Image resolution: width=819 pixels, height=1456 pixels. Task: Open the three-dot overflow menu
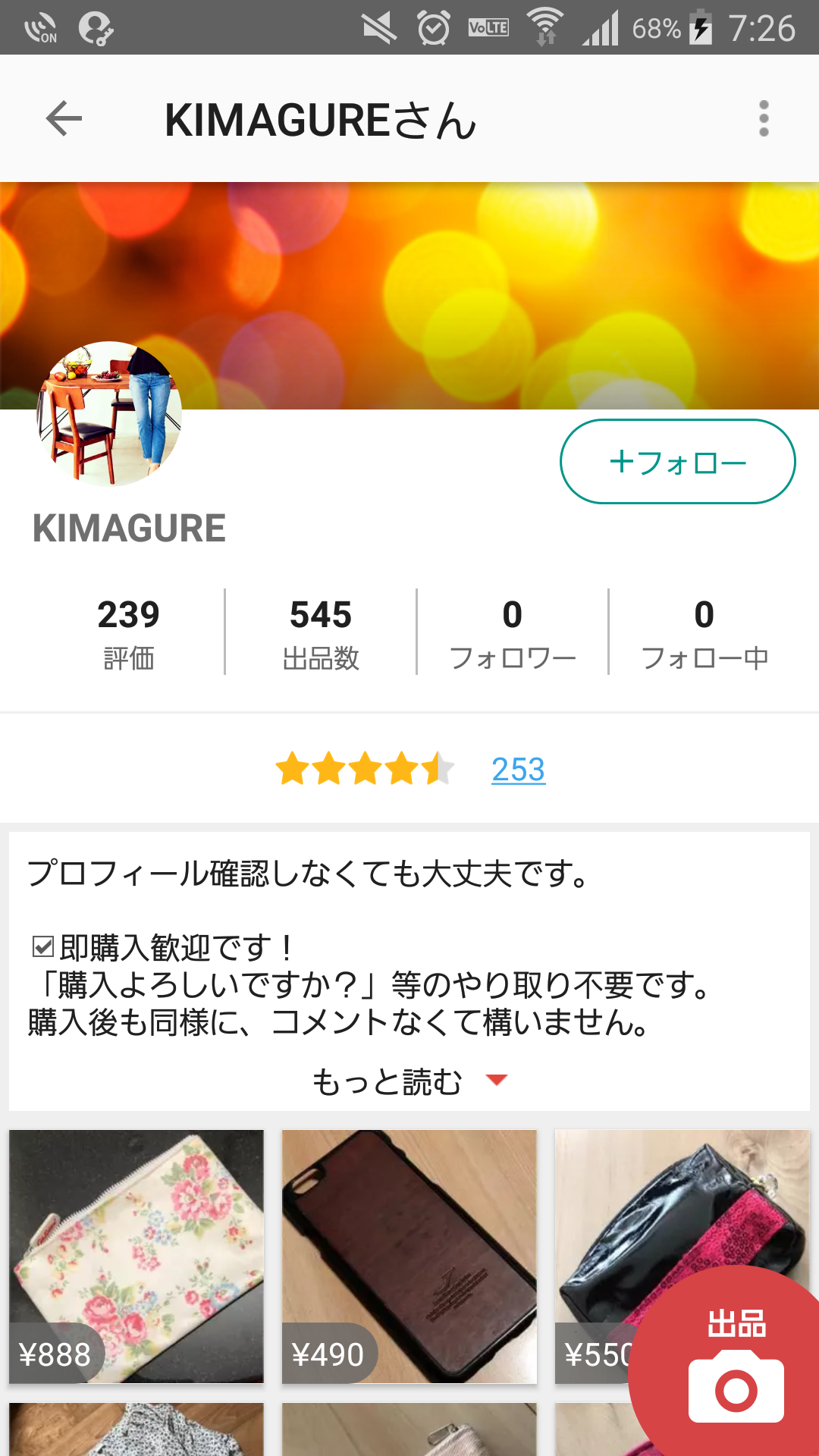tap(764, 119)
